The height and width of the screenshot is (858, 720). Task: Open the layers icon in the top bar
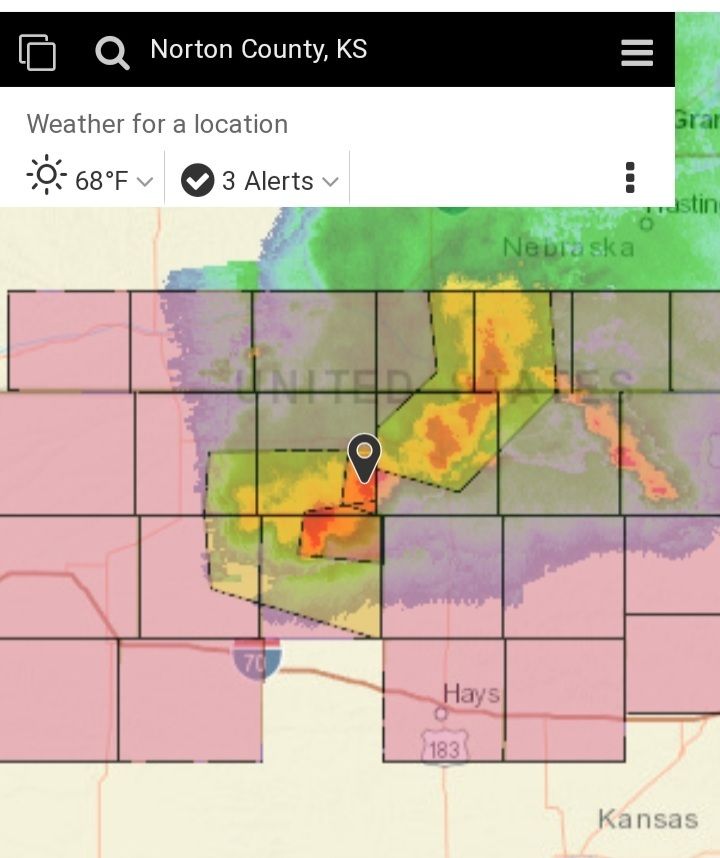click(37, 51)
